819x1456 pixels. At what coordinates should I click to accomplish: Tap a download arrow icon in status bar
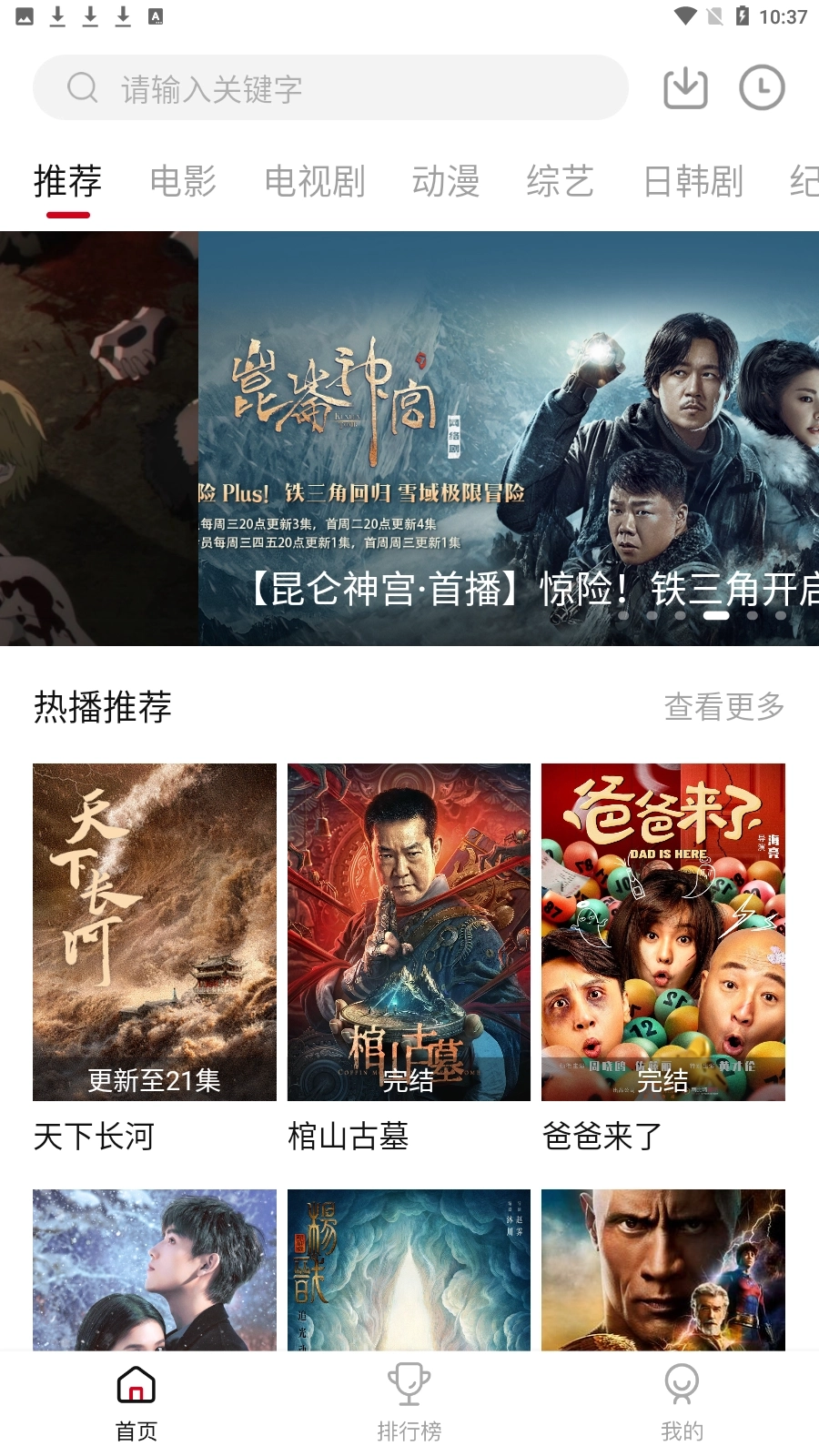pos(58,14)
